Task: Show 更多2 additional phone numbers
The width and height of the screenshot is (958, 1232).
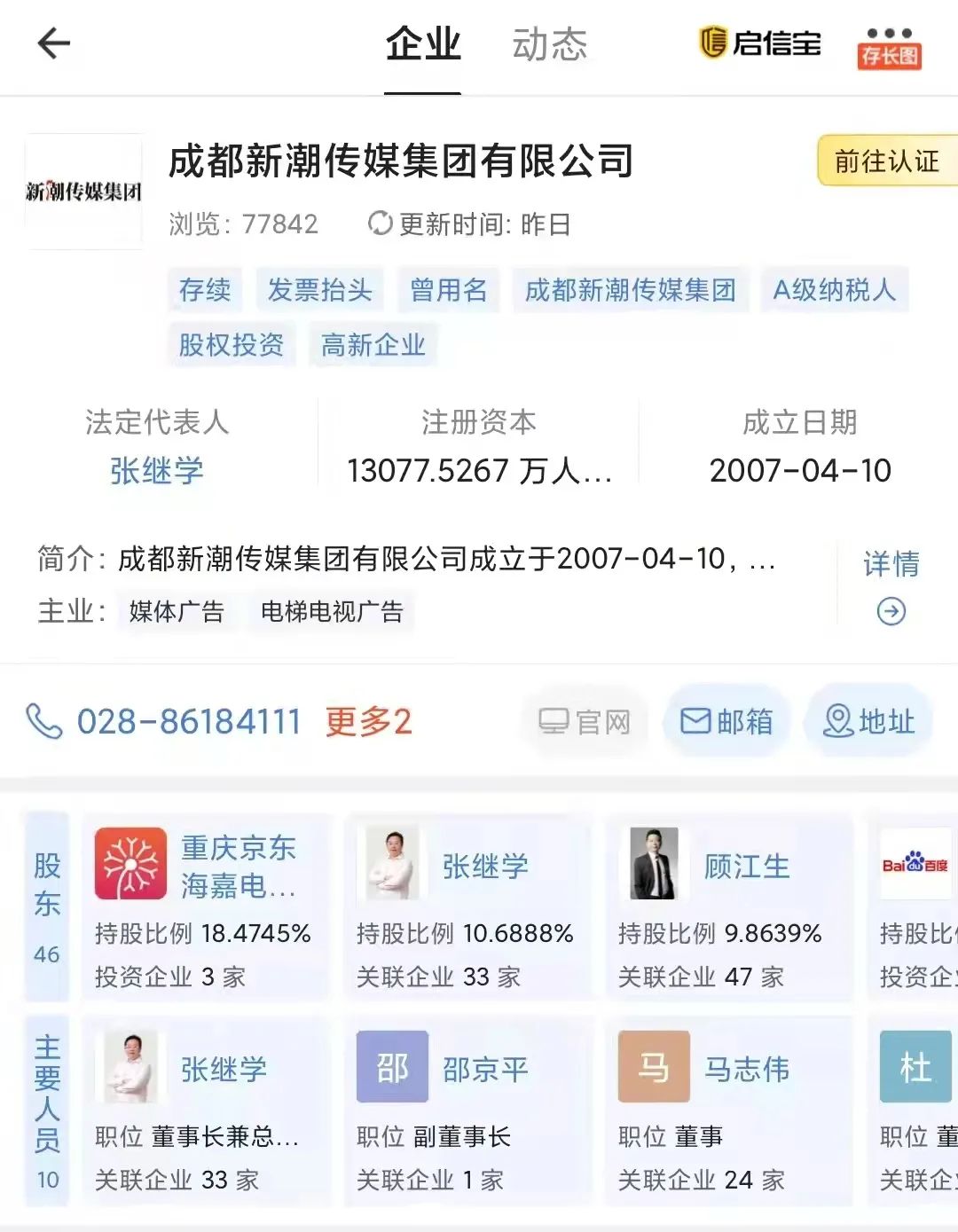Action: pos(369,722)
